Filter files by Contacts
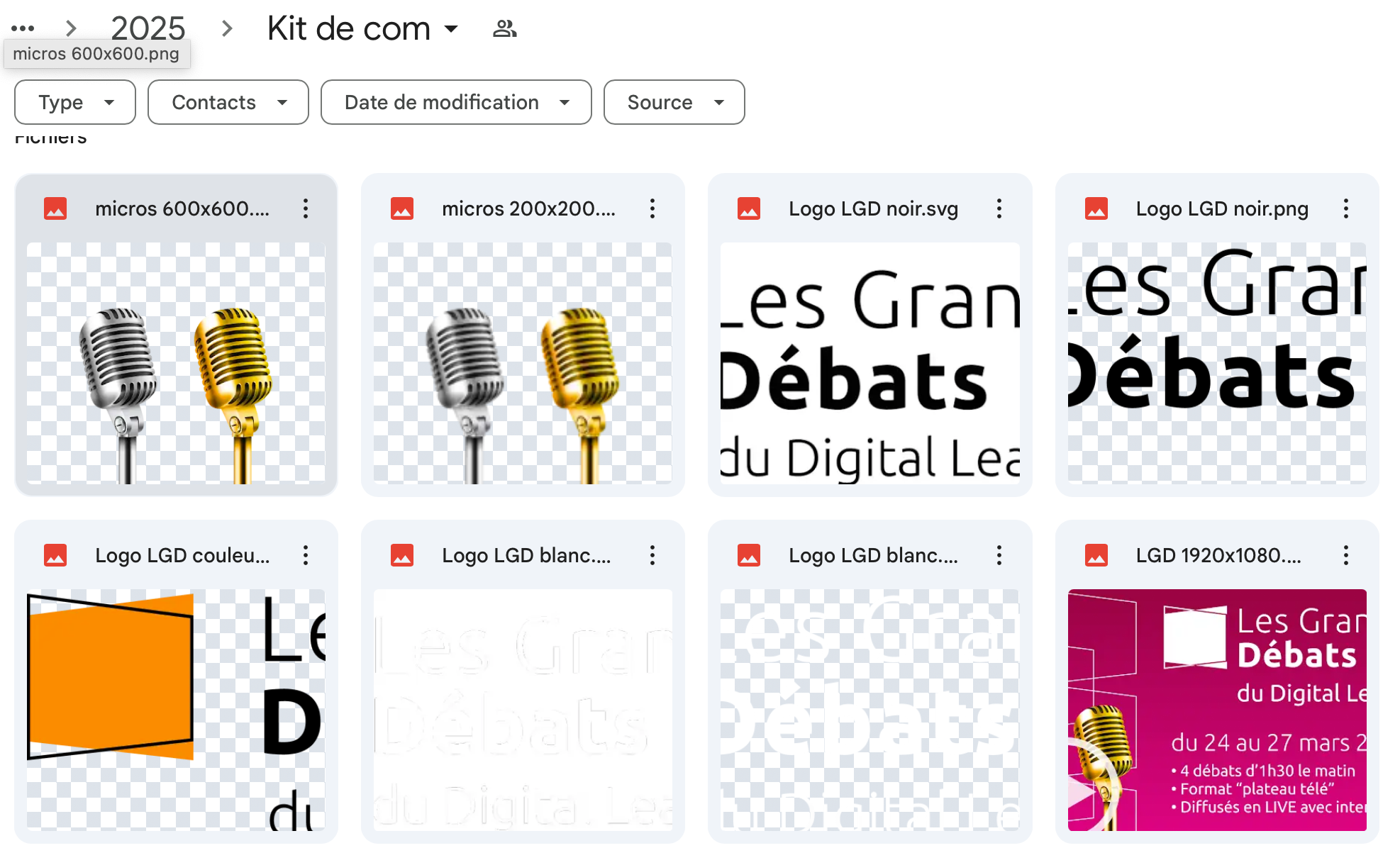This screenshot has height=848, width=1400. click(x=228, y=102)
